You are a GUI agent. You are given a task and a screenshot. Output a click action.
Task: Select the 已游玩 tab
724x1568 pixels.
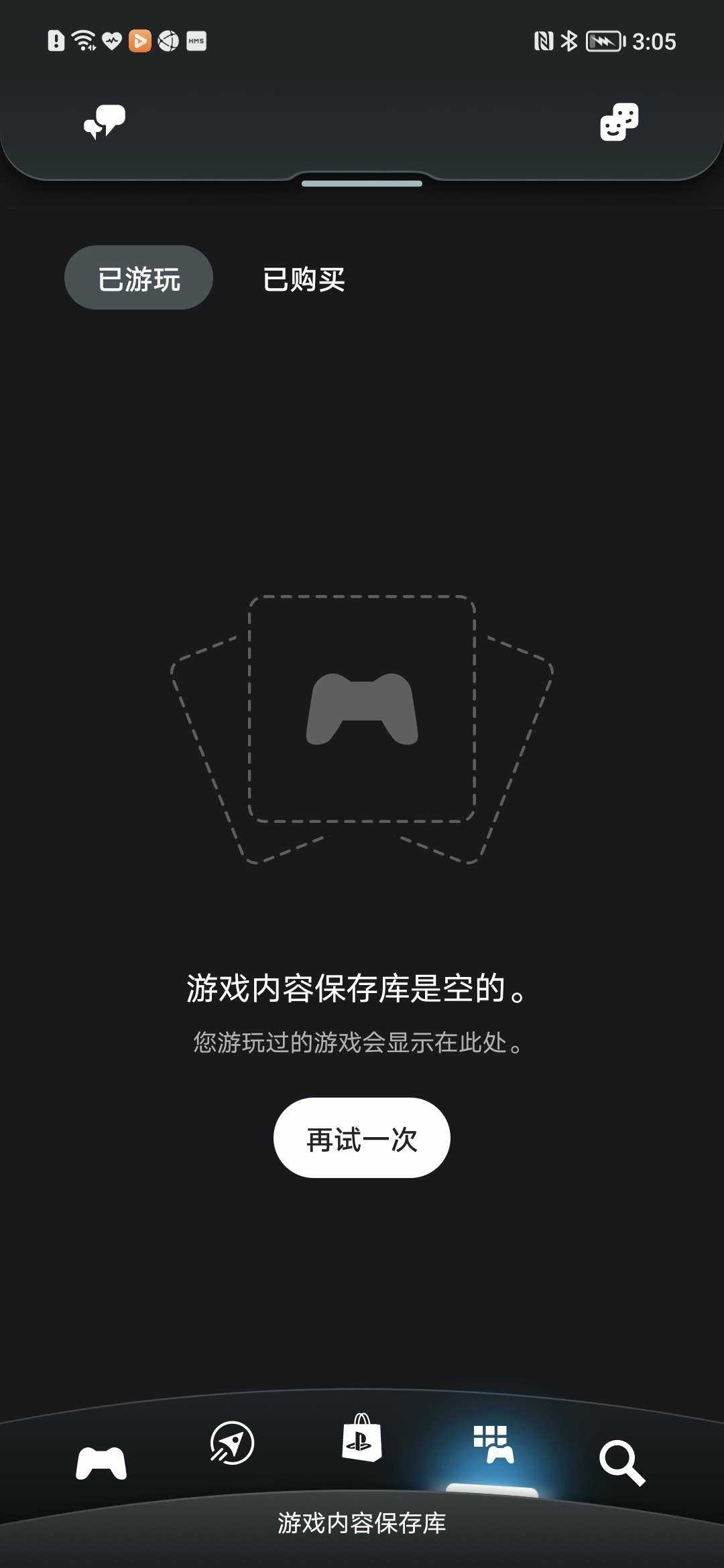tap(139, 277)
